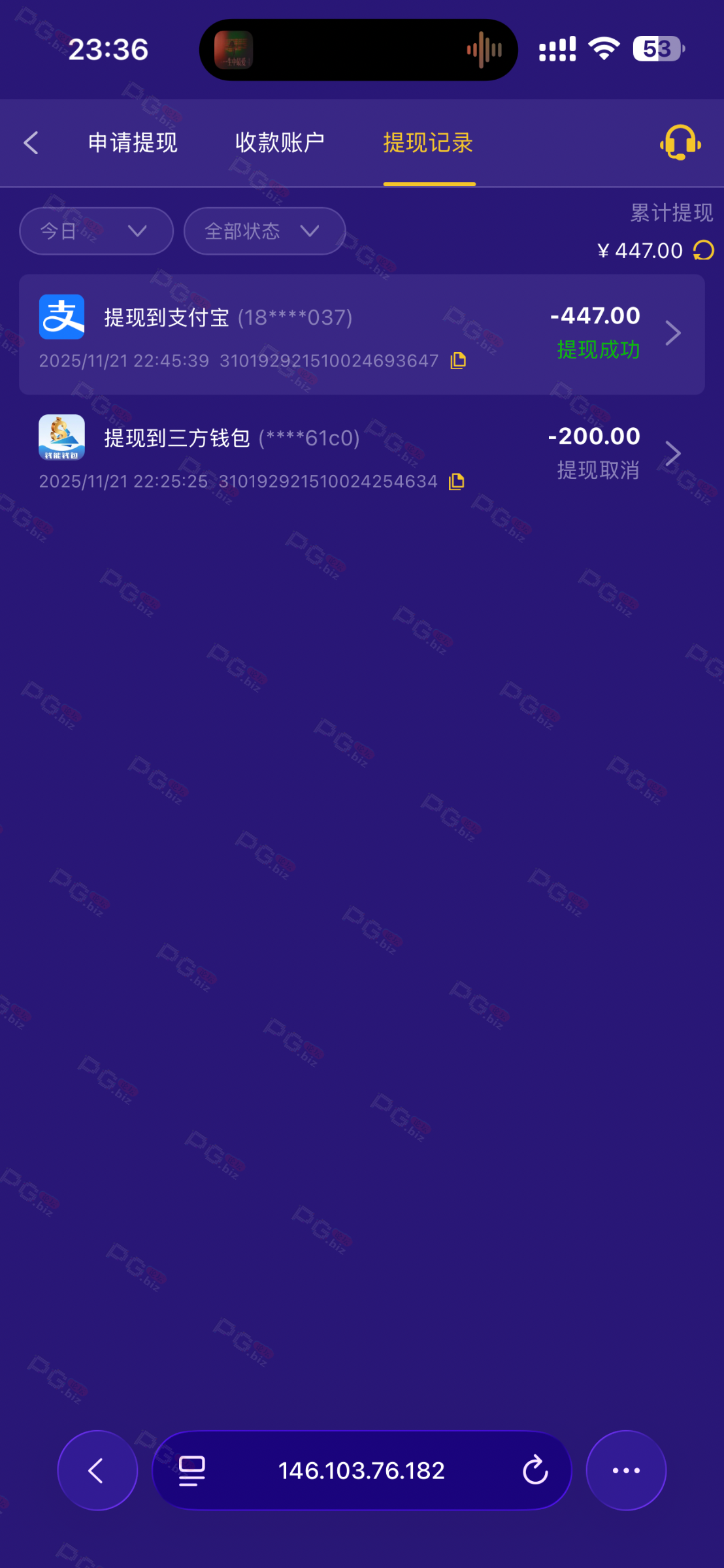
Task: Switch to the 收款账户 tab
Action: click(x=280, y=142)
